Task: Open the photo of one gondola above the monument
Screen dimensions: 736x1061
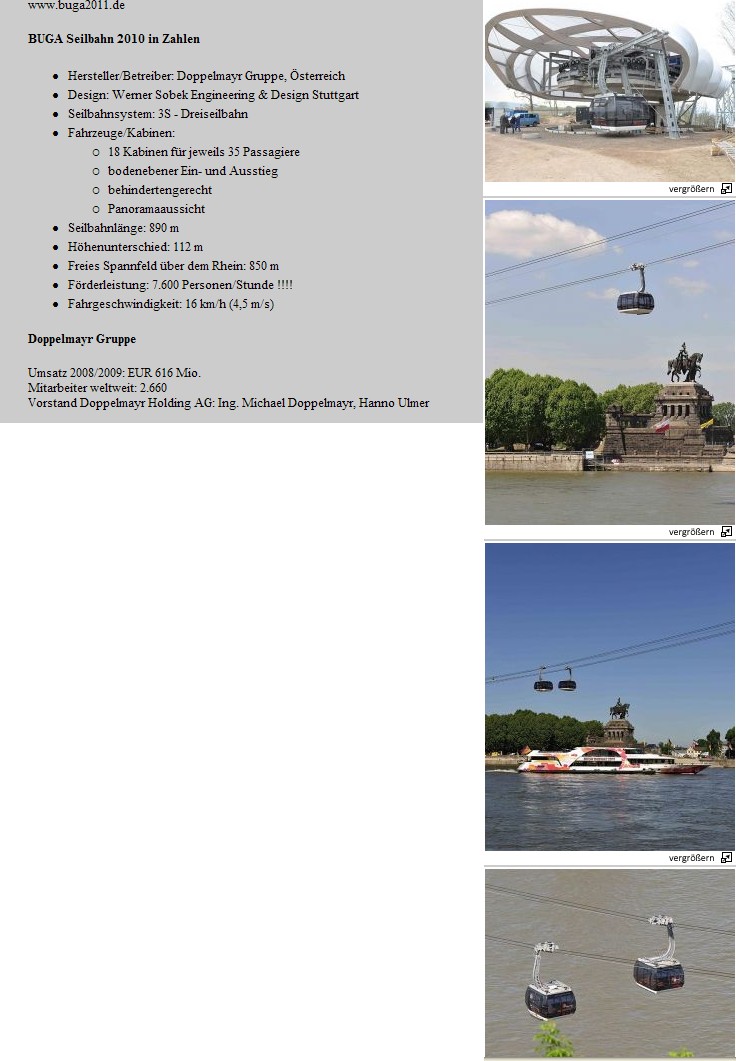Action: (609, 362)
